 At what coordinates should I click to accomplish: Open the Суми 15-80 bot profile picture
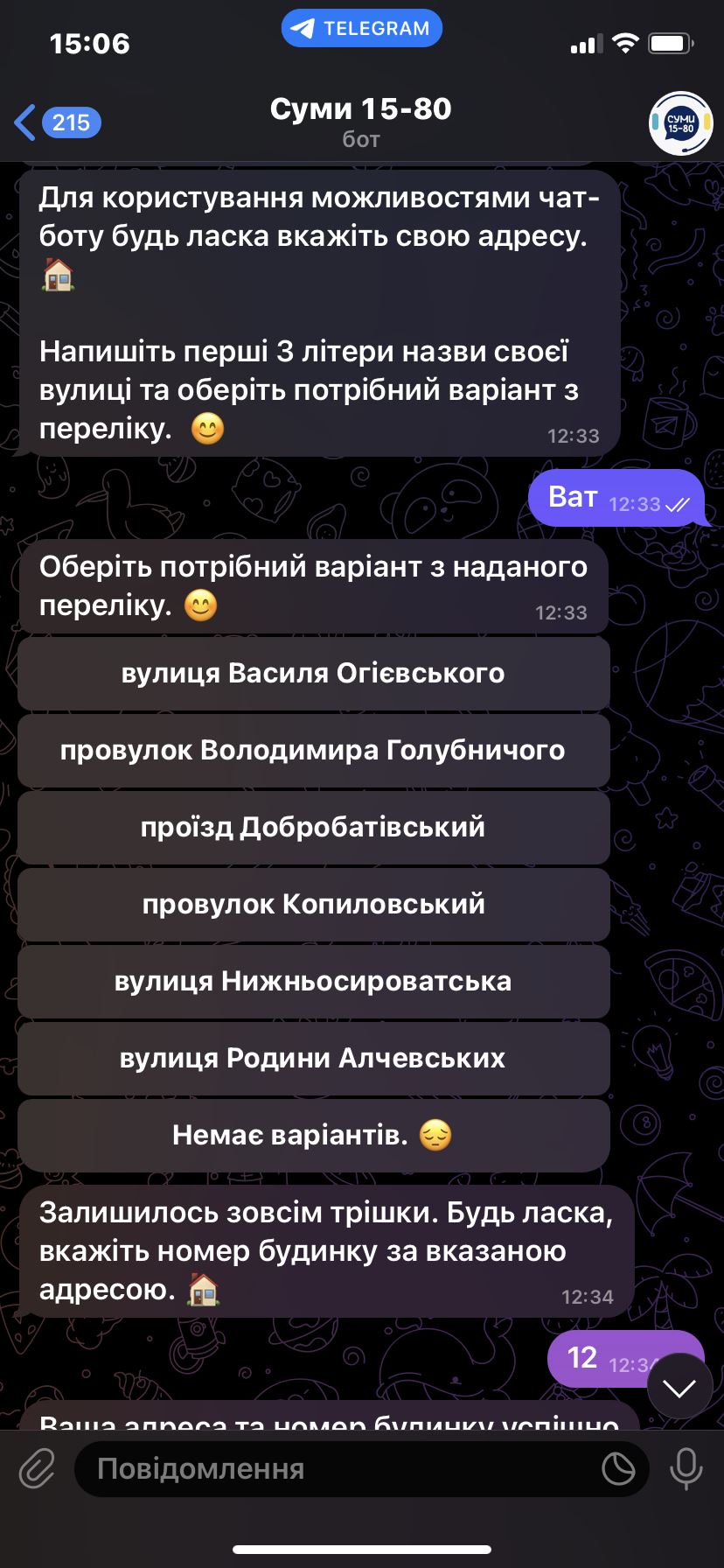[680, 123]
